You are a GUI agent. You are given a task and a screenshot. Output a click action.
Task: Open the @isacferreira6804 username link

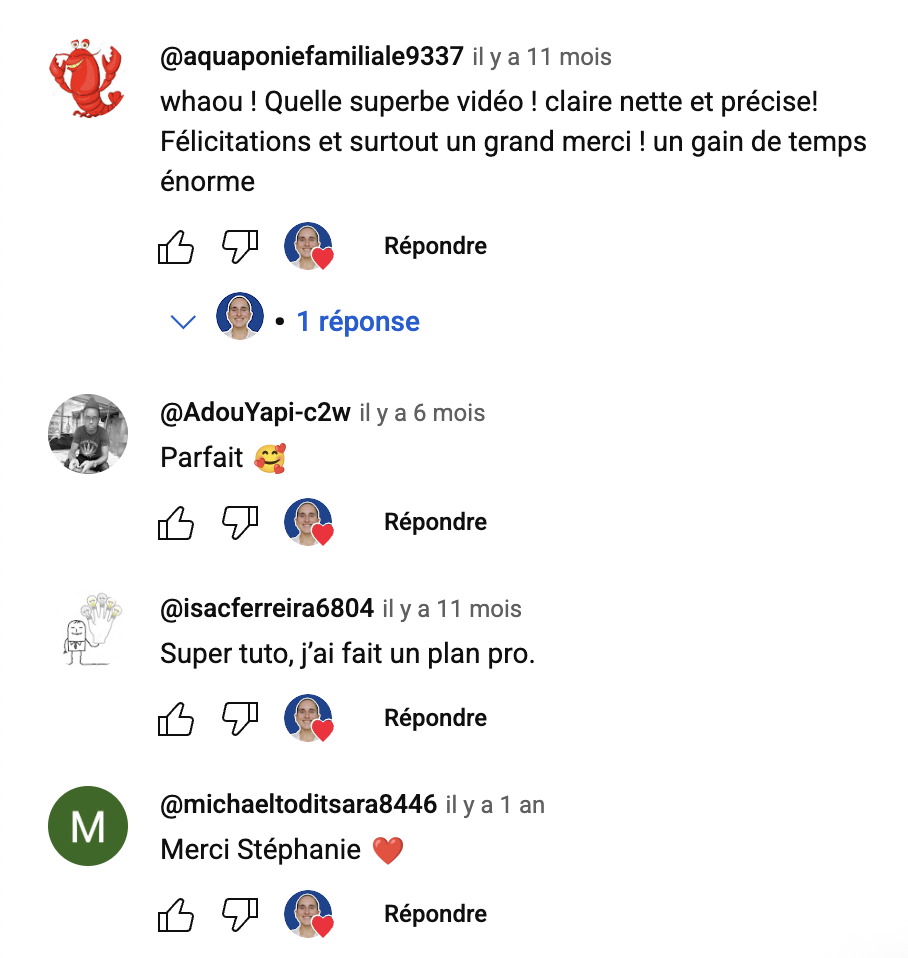pos(267,608)
